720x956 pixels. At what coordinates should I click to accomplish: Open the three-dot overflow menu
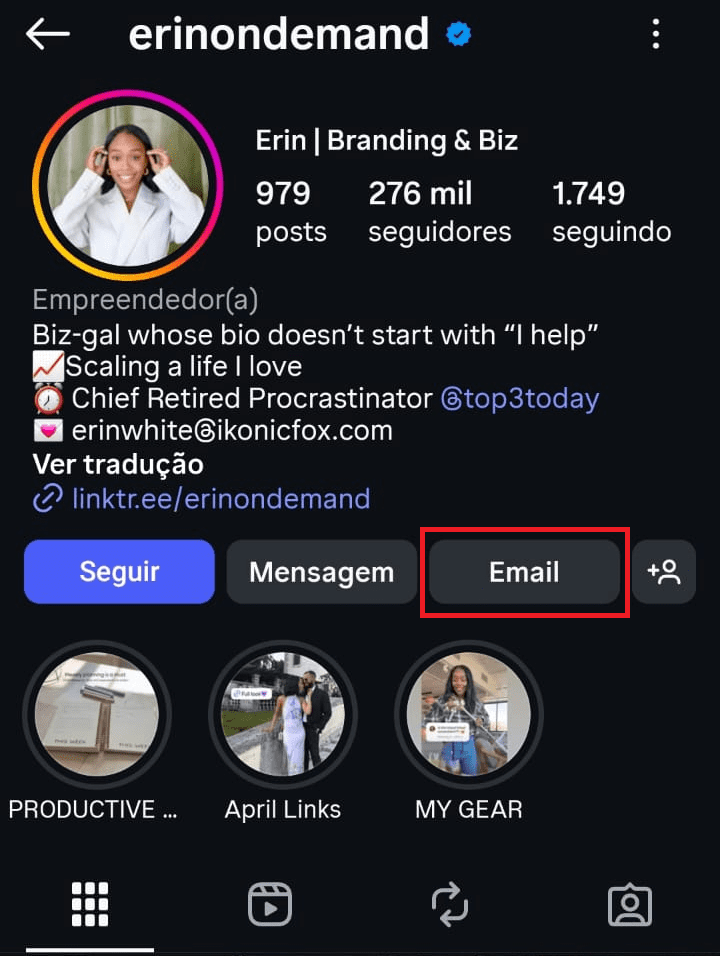[656, 34]
